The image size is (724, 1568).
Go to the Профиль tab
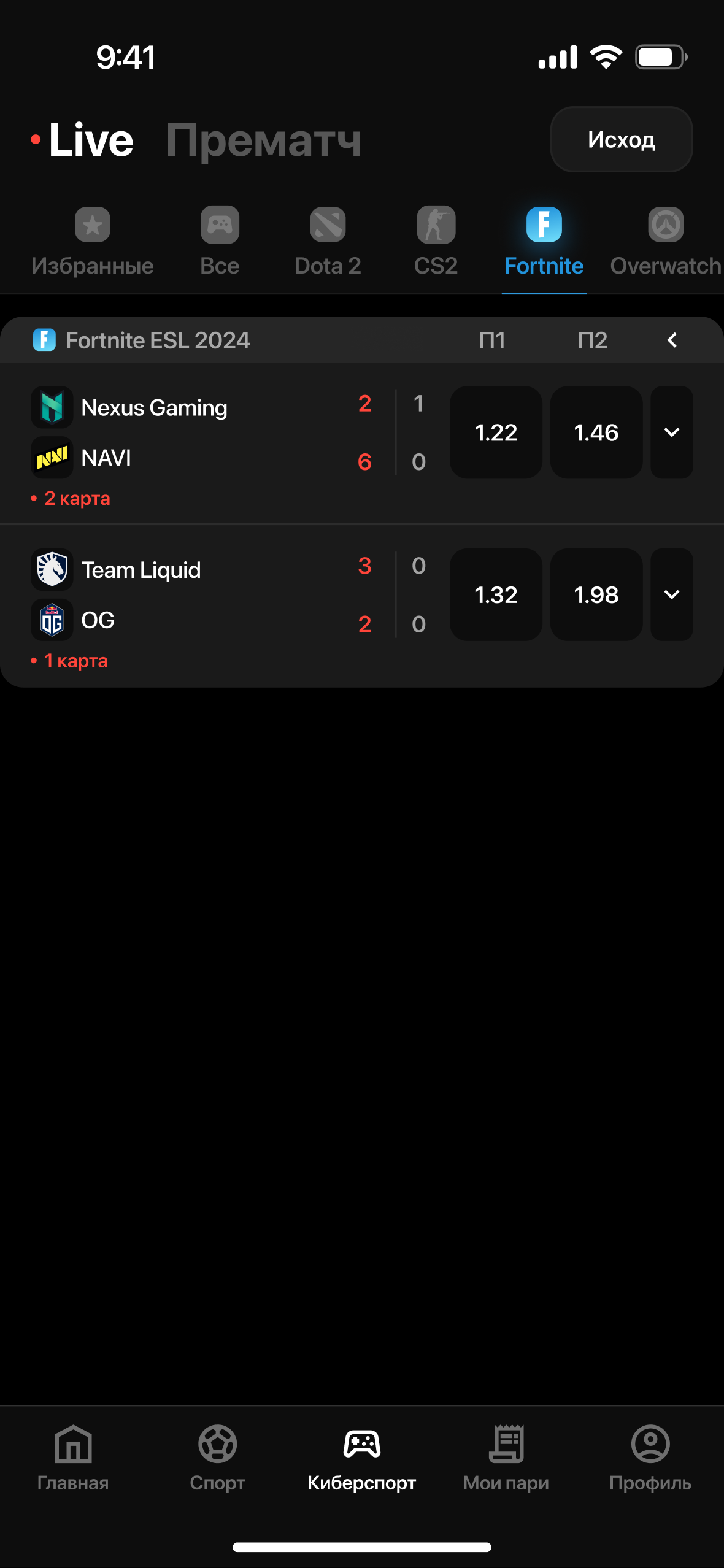tap(650, 1458)
